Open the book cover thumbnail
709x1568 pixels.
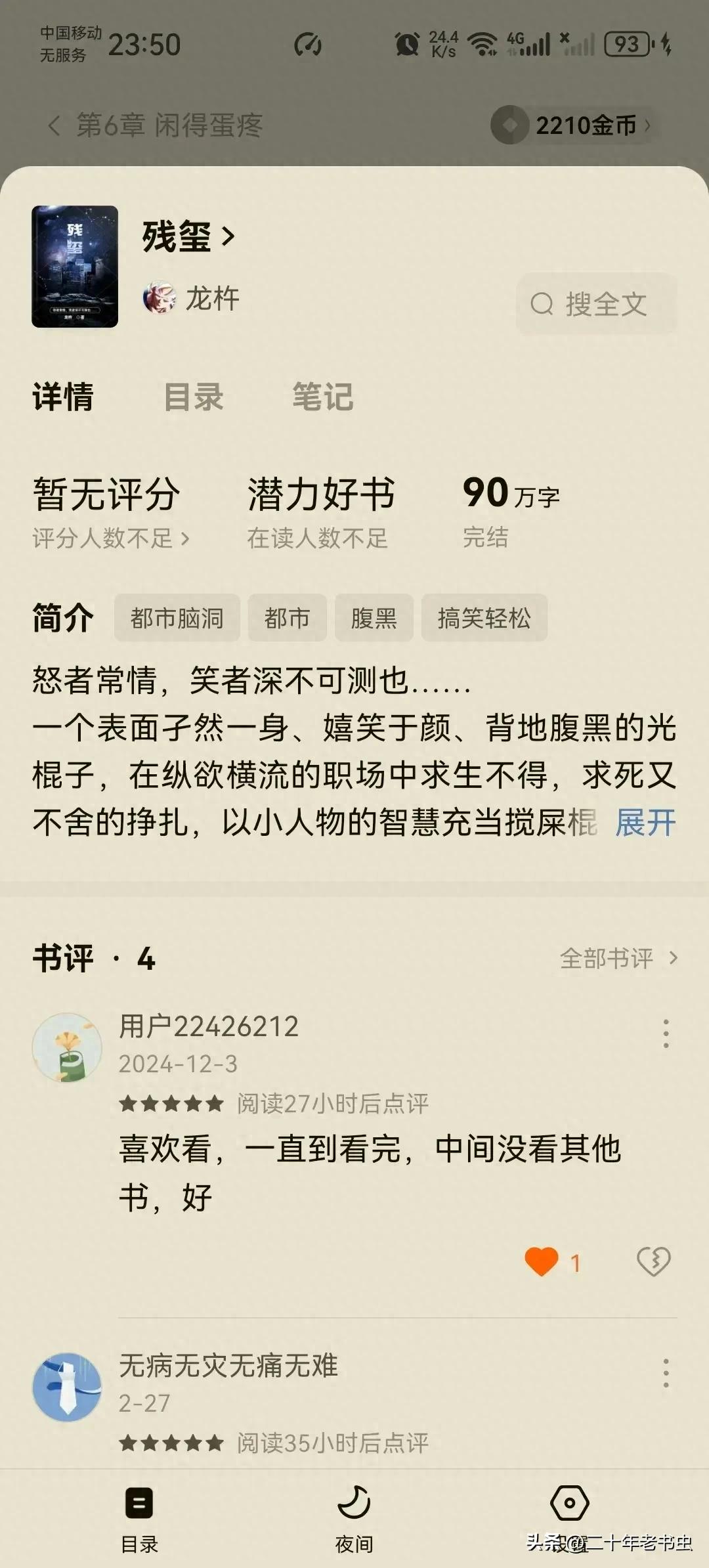75,267
